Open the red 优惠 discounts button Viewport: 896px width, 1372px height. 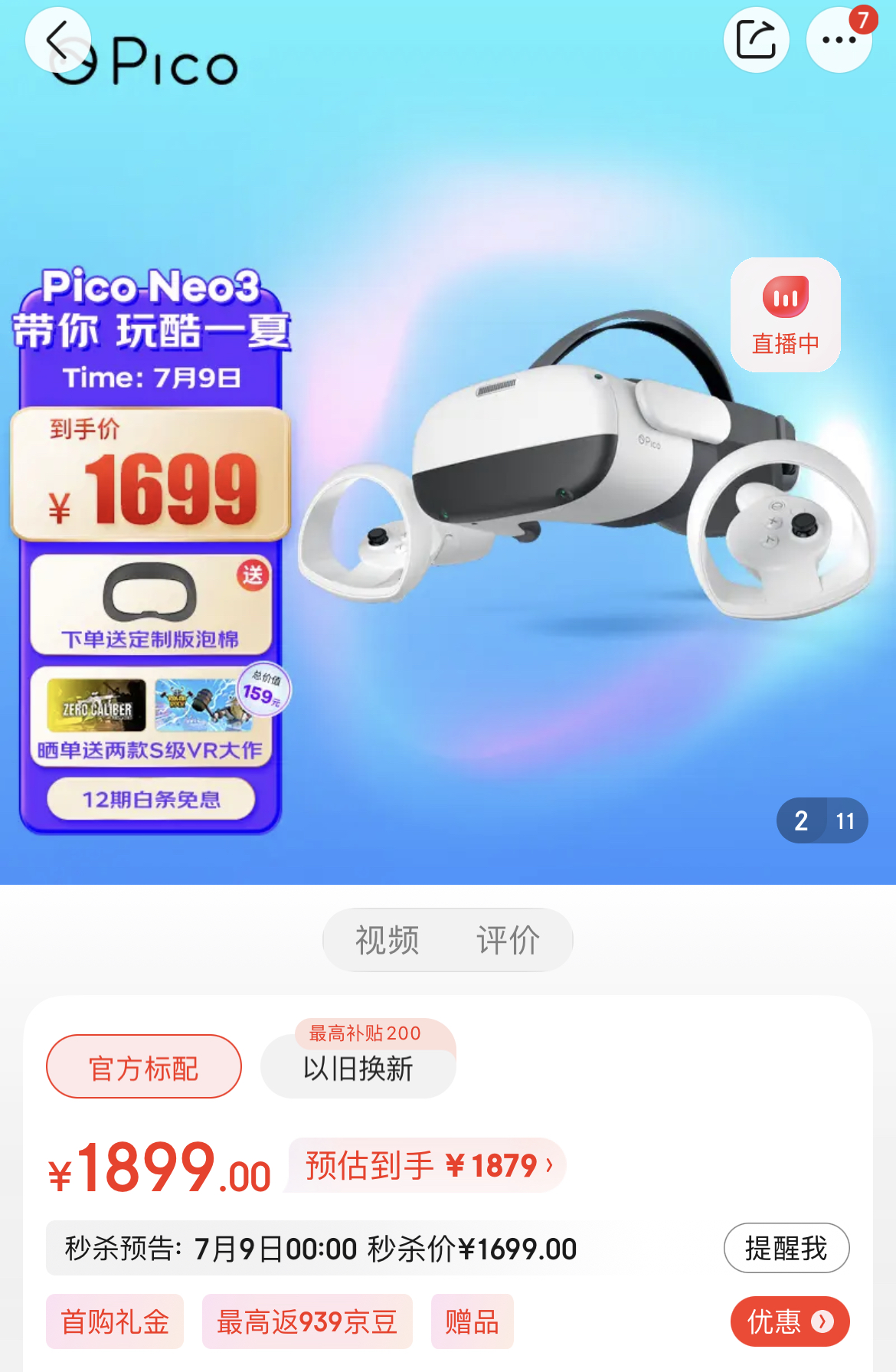pyautogui.click(x=790, y=1321)
